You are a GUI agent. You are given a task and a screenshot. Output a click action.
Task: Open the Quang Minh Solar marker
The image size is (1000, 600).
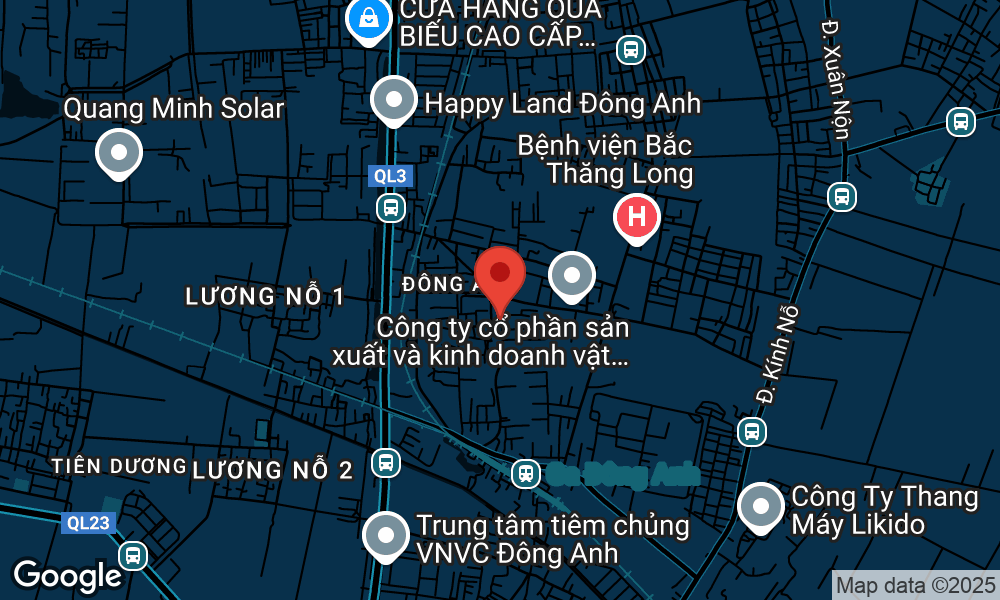coord(119,153)
